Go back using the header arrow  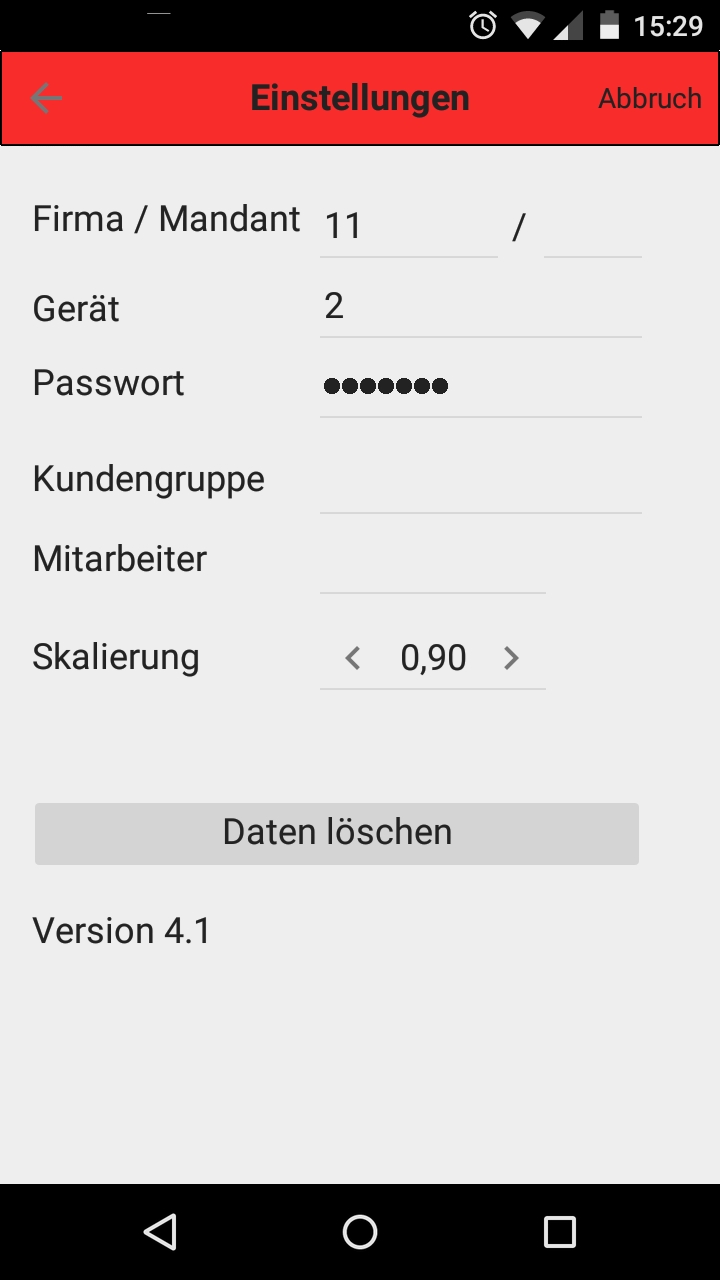pyautogui.click(x=47, y=98)
